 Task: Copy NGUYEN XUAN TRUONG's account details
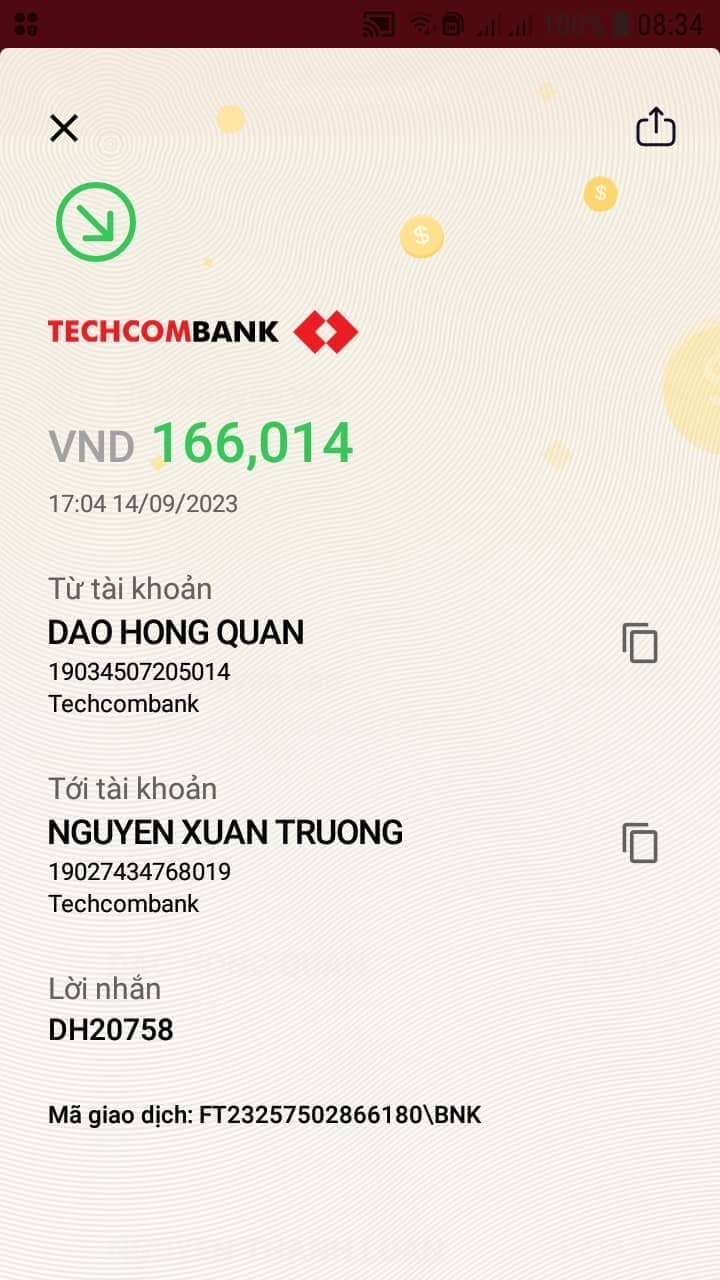[x=640, y=843]
